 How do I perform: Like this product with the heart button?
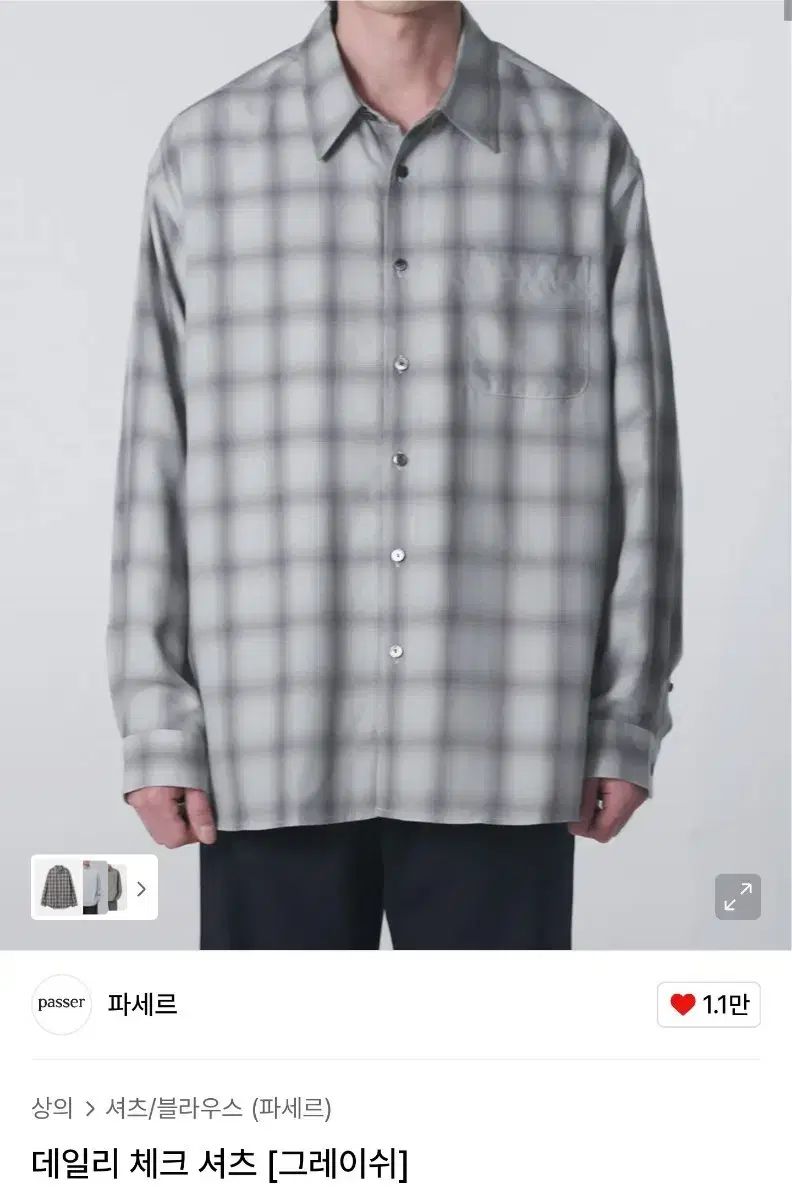[x=708, y=1004]
